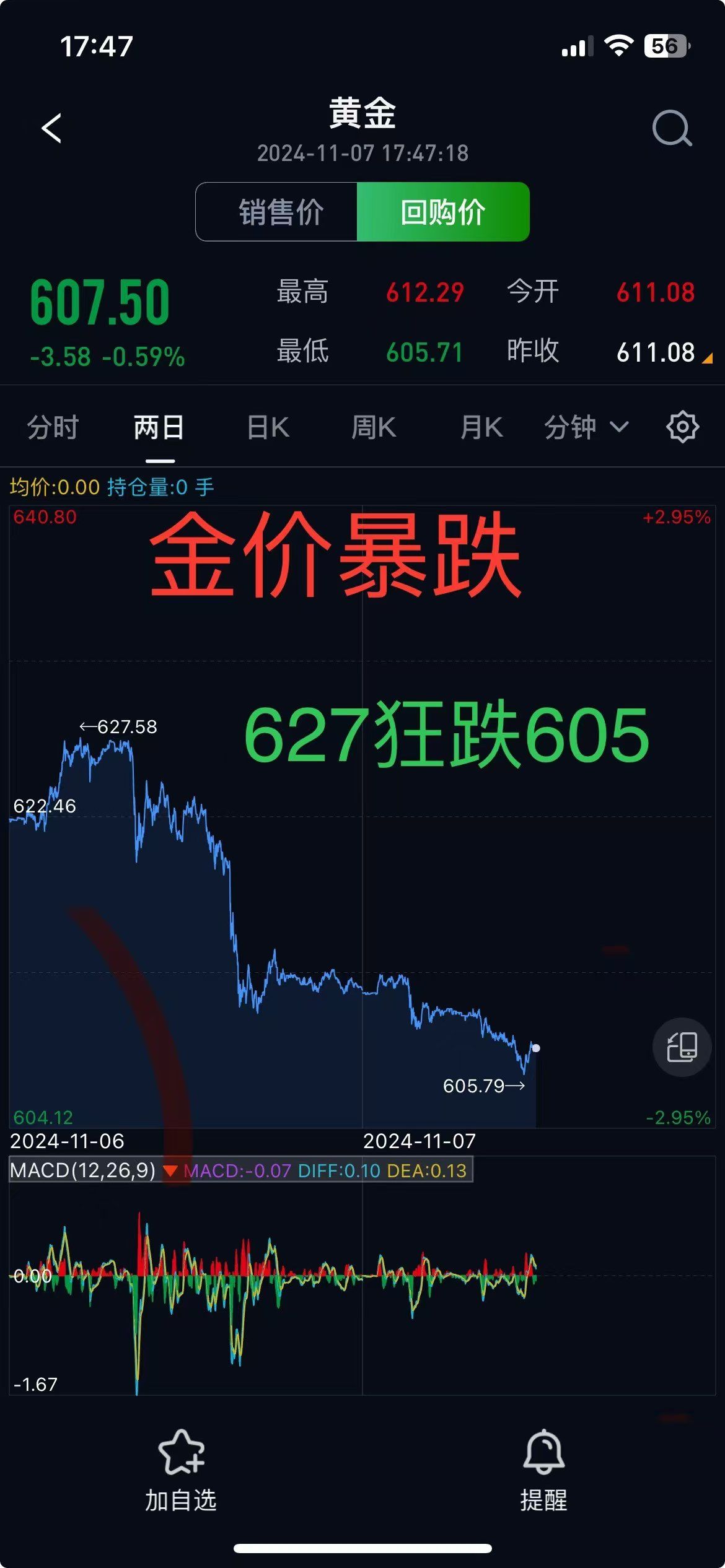Switch to the 分时 chart tab
725x1568 pixels.
(x=54, y=426)
